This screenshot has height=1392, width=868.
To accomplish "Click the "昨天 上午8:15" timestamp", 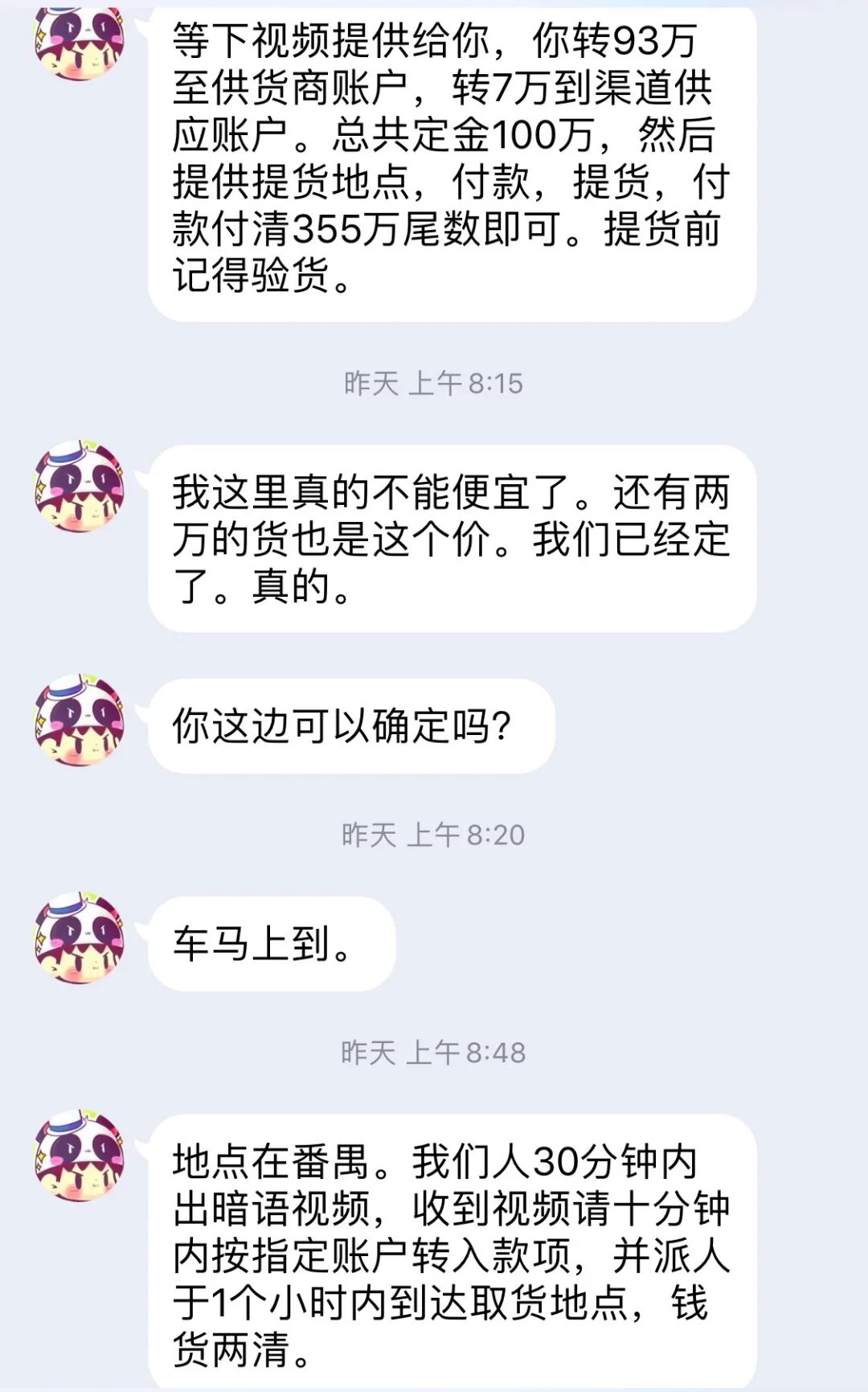I will tap(434, 384).
